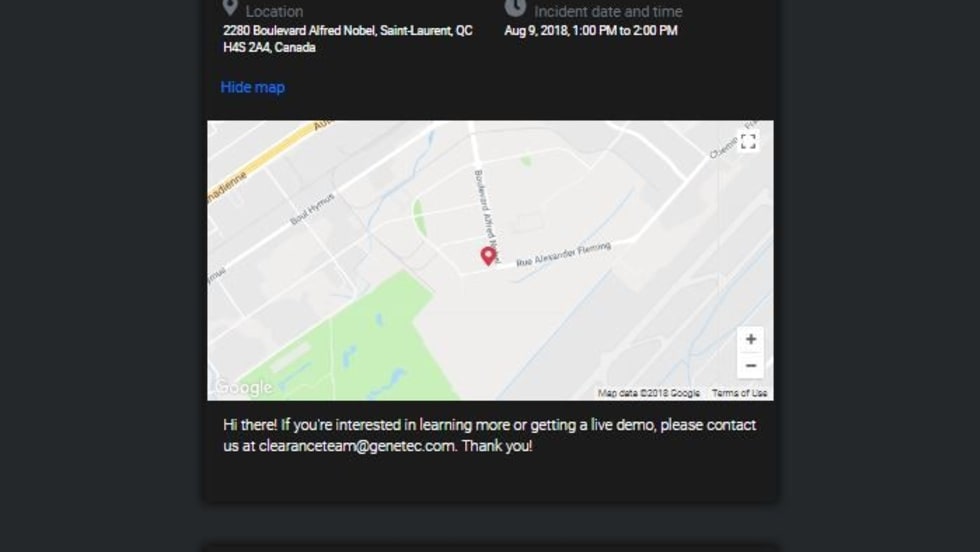Zoom out on the map
The width and height of the screenshot is (980, 552).
(750, 366)
